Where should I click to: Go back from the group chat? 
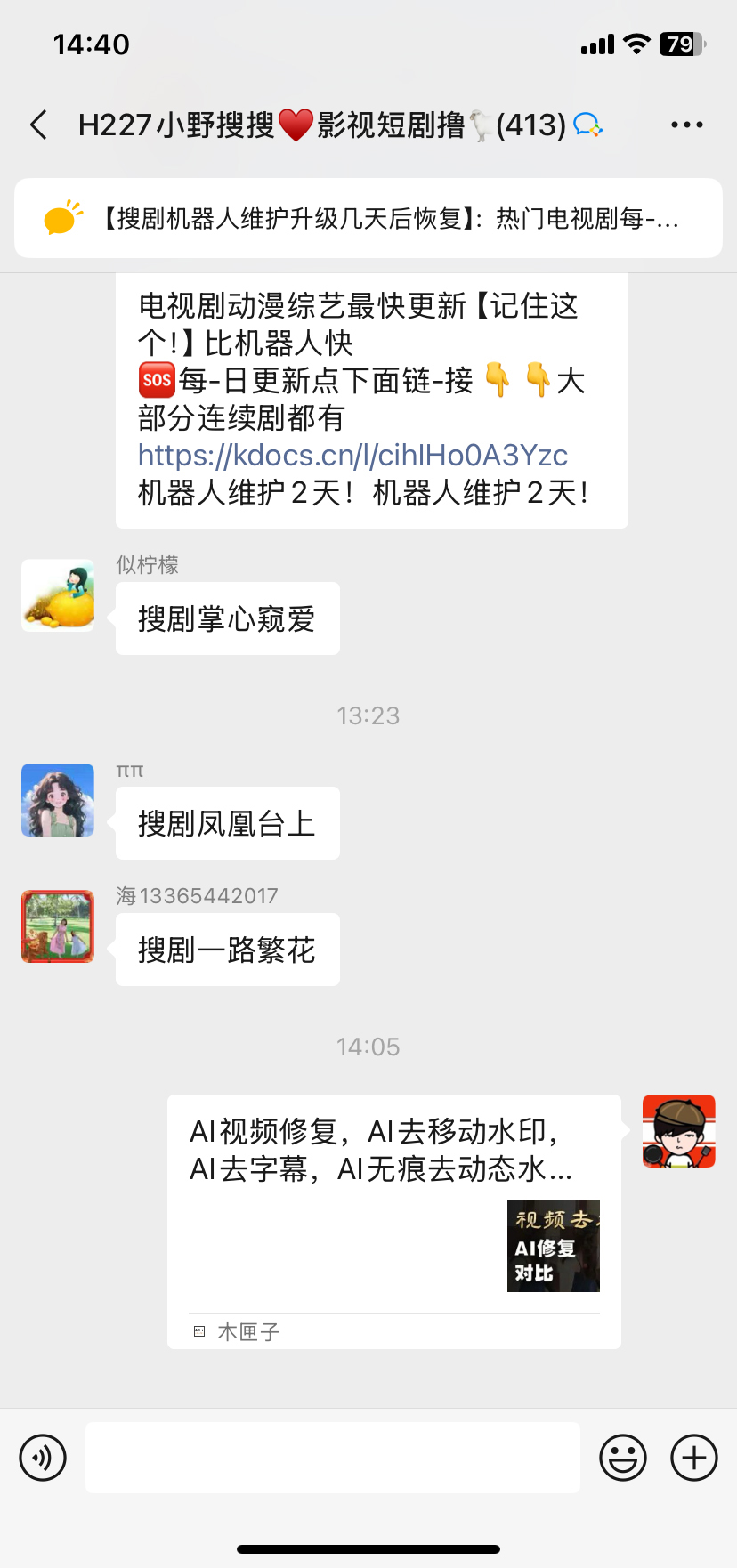click(x=38, y=125)
